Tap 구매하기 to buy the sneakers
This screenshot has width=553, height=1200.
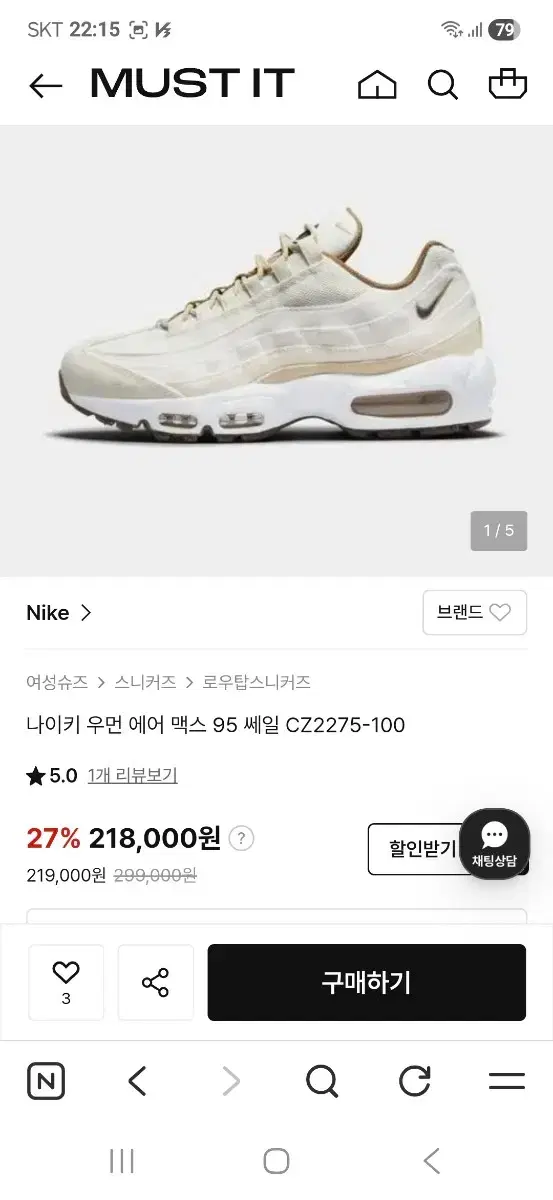coord(366,982)
